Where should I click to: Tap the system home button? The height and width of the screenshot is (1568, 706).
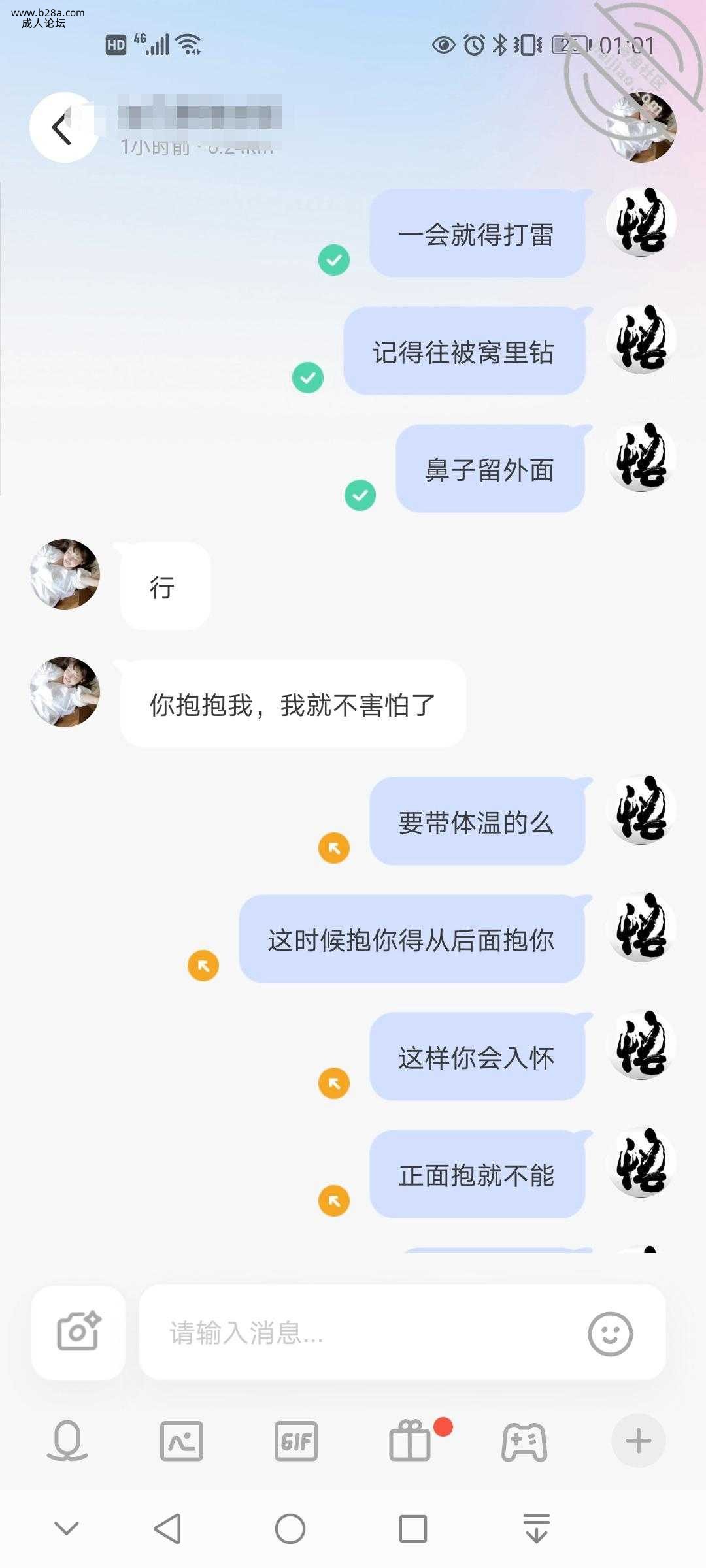click(x=290, y=1529)
